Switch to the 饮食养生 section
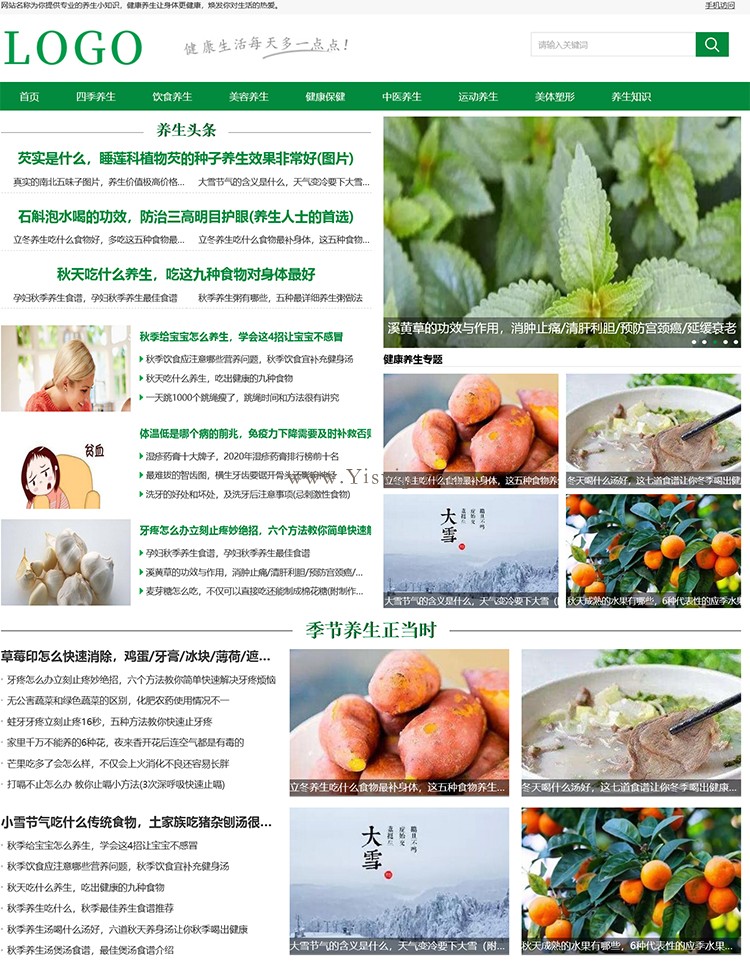This screenshot has width=750, height=961. coord(172,97)
